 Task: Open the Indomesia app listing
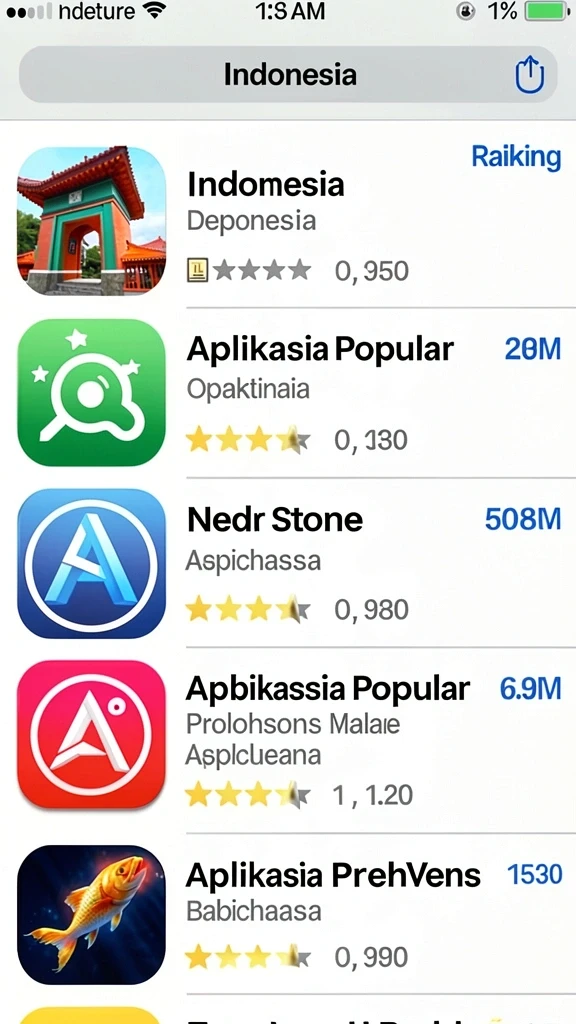pyautogui.click(x=288, y=221)
